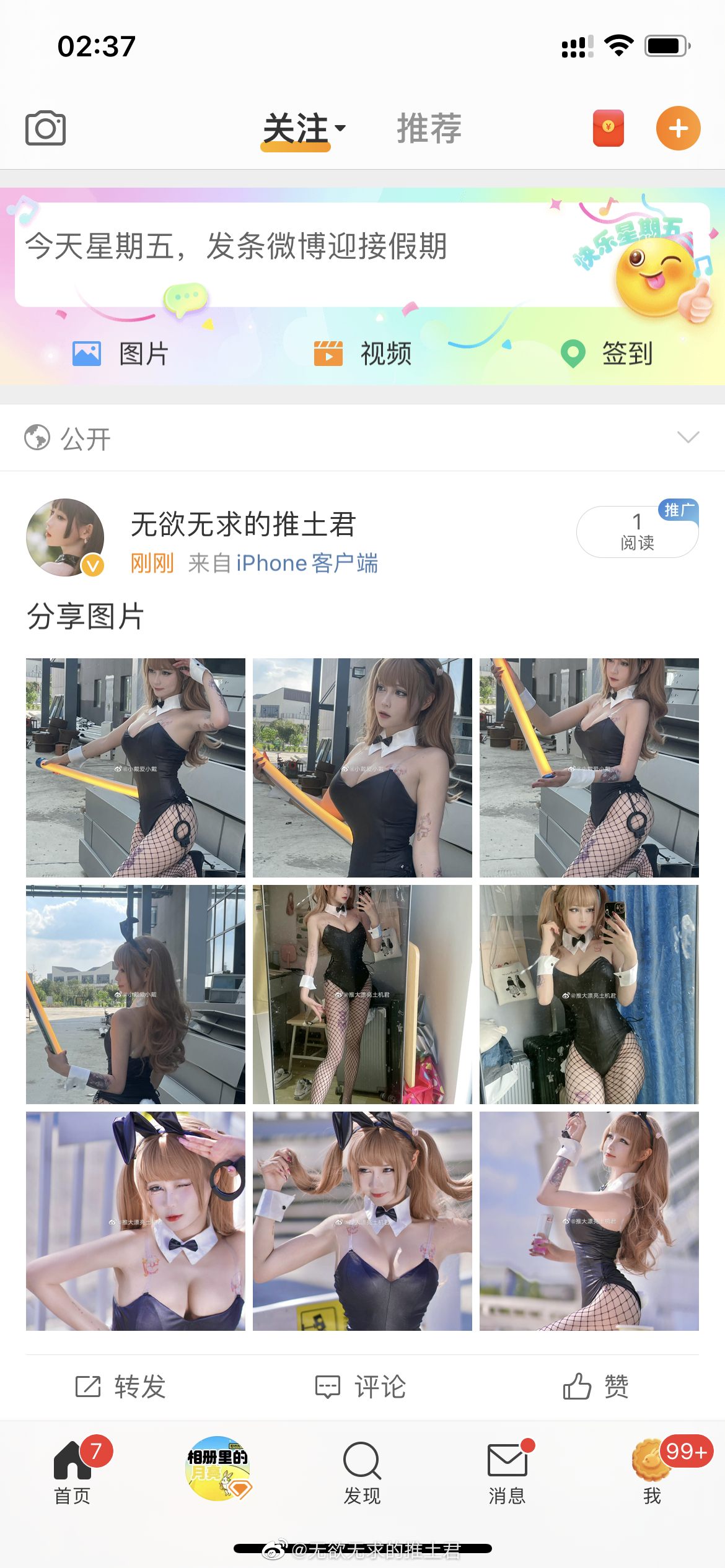
Task: Open 签到 check-in
Action: pyautogui.click(x=607, y=354)
